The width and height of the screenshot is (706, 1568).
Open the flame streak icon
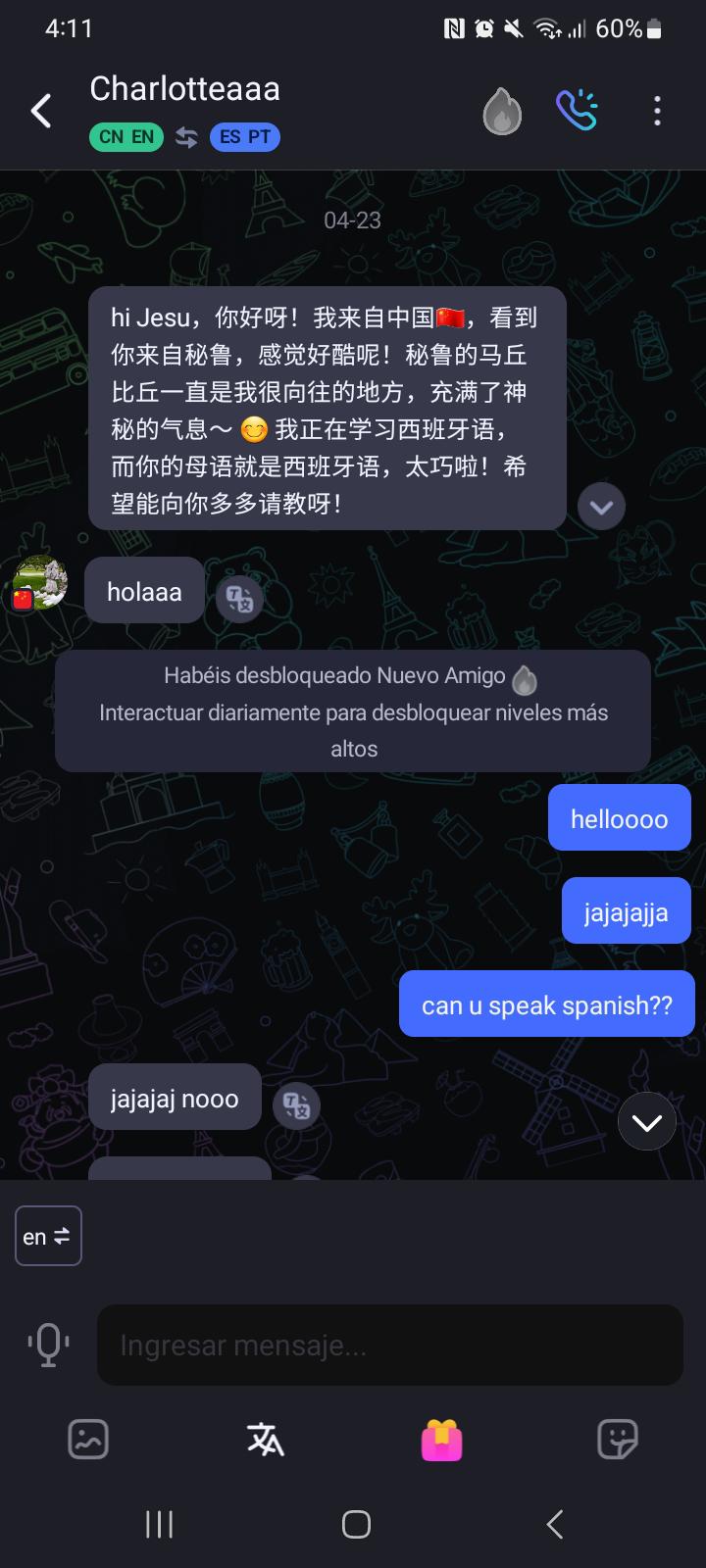coord(502,111)
